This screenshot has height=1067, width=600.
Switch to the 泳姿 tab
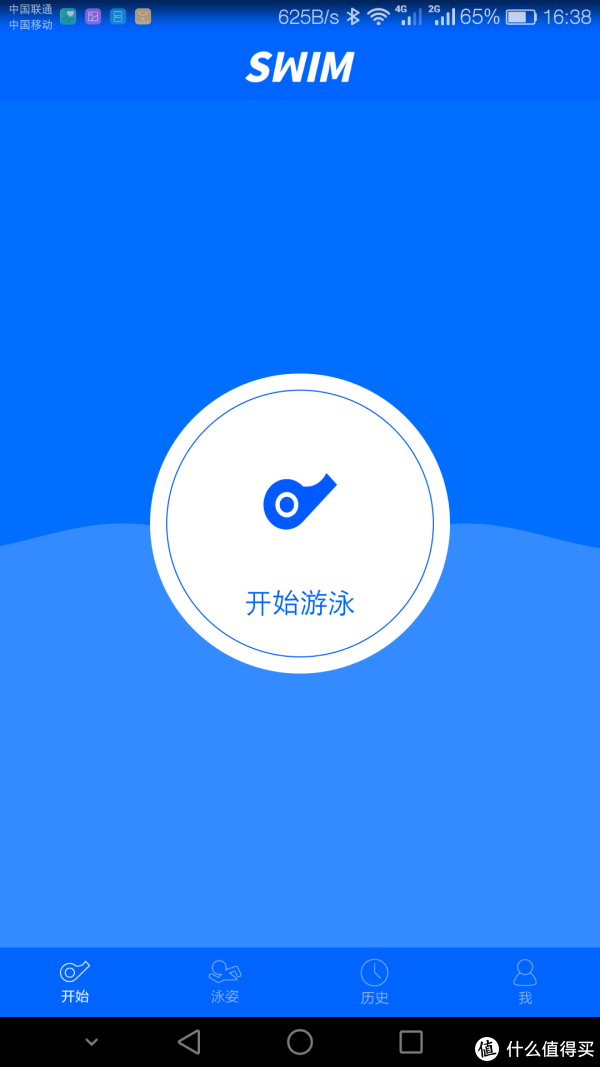225,982
